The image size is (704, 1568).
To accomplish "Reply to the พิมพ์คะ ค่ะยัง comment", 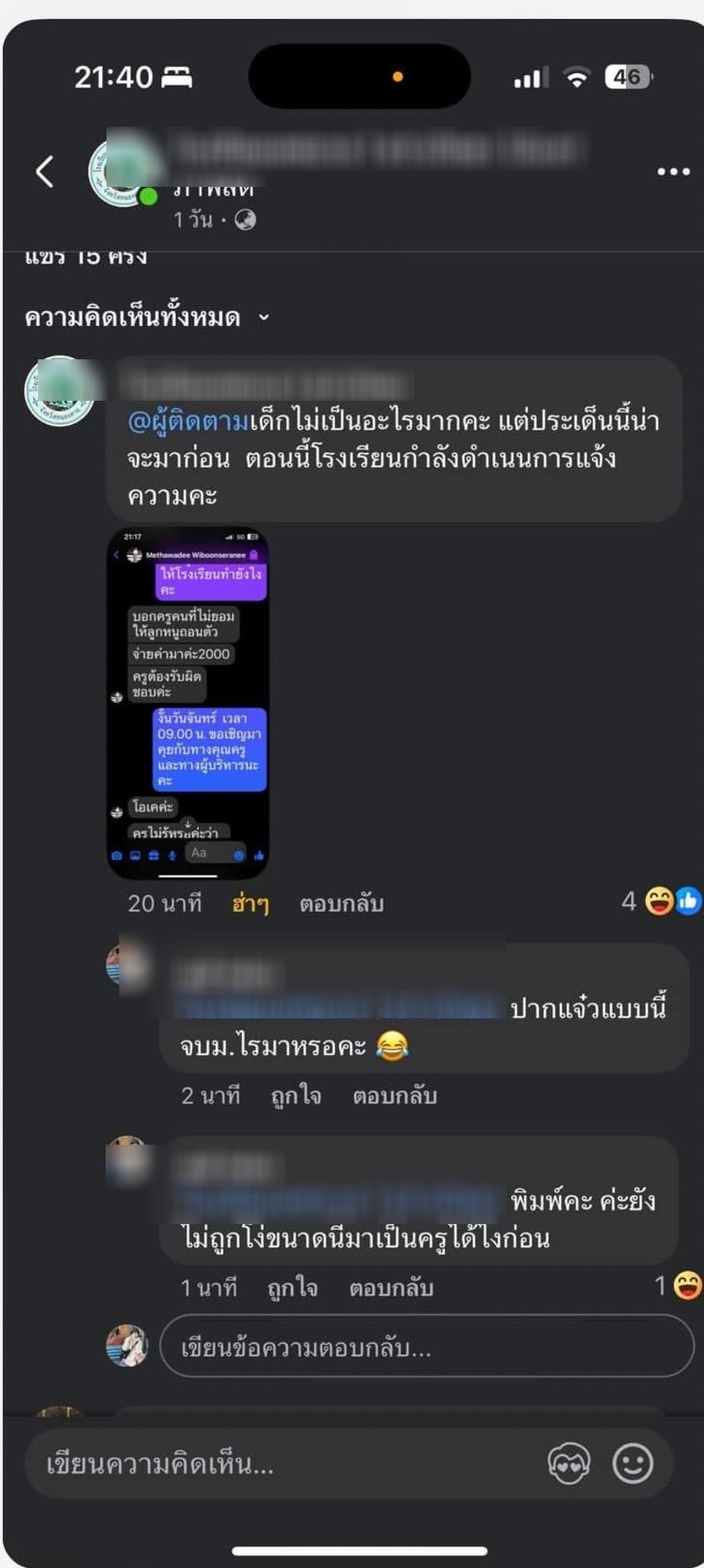I will pyautogui.click(x=391, y=1288).
